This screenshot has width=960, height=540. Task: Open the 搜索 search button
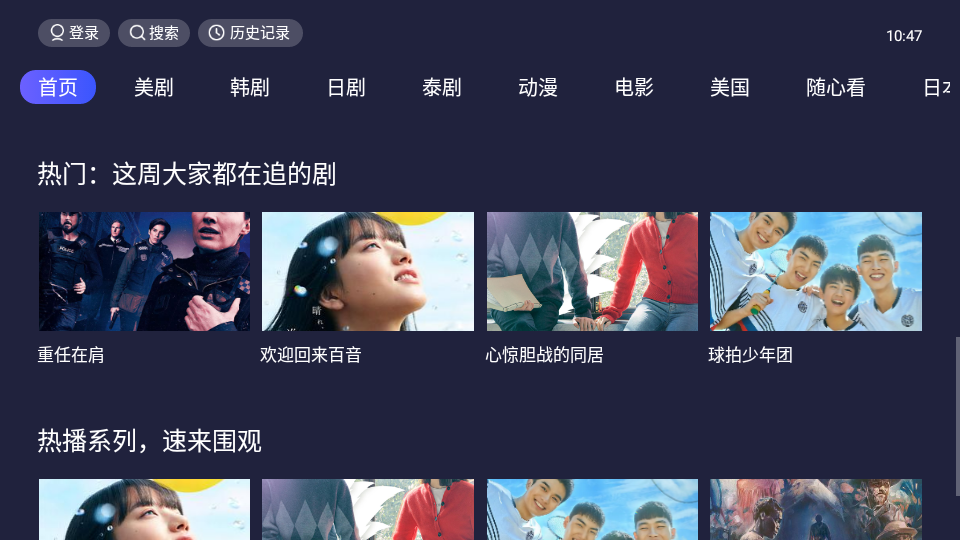(154, 33)
